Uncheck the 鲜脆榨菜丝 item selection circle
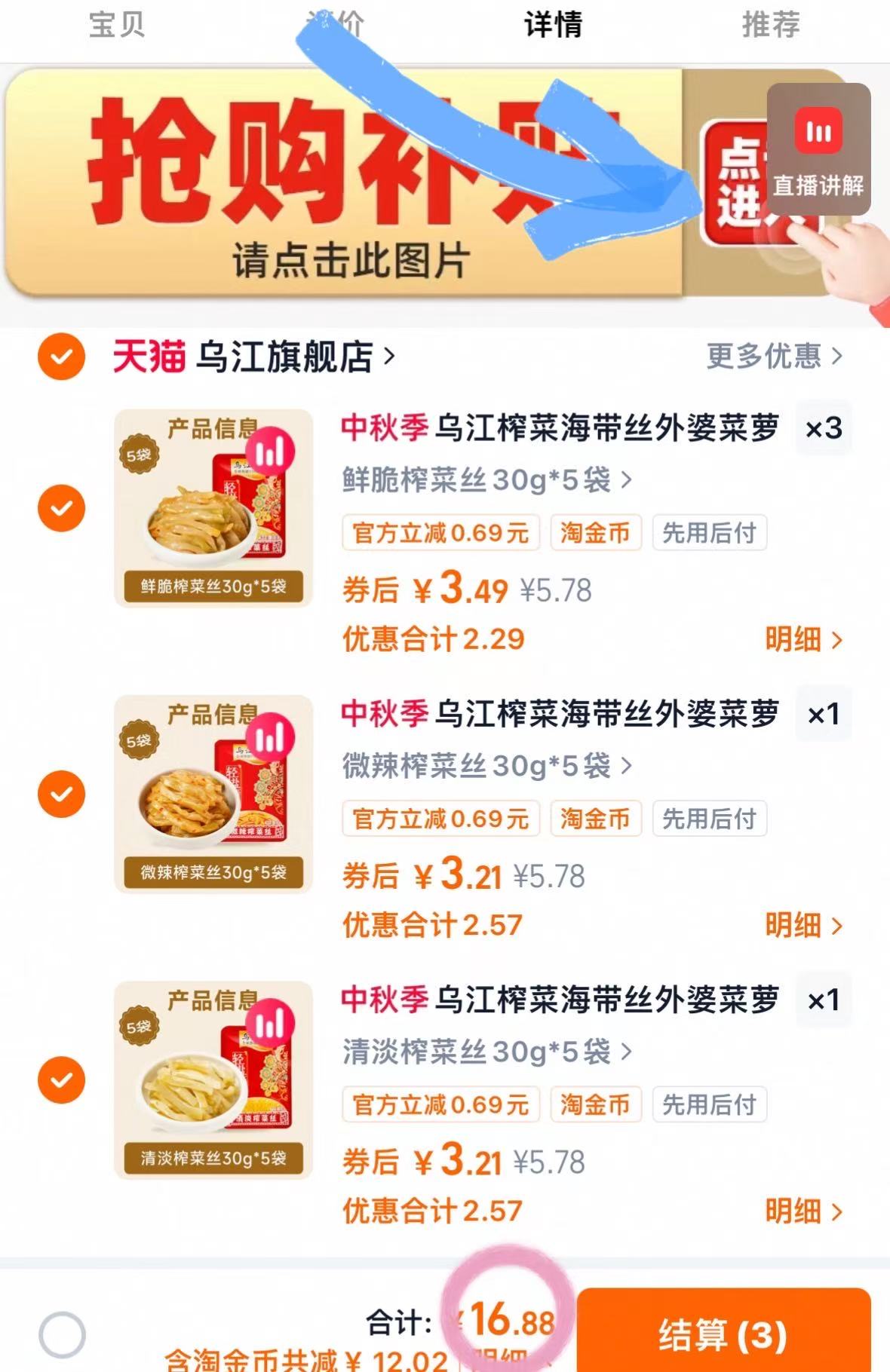Viewport: 890px width, 1372px height. coord(60,507)
